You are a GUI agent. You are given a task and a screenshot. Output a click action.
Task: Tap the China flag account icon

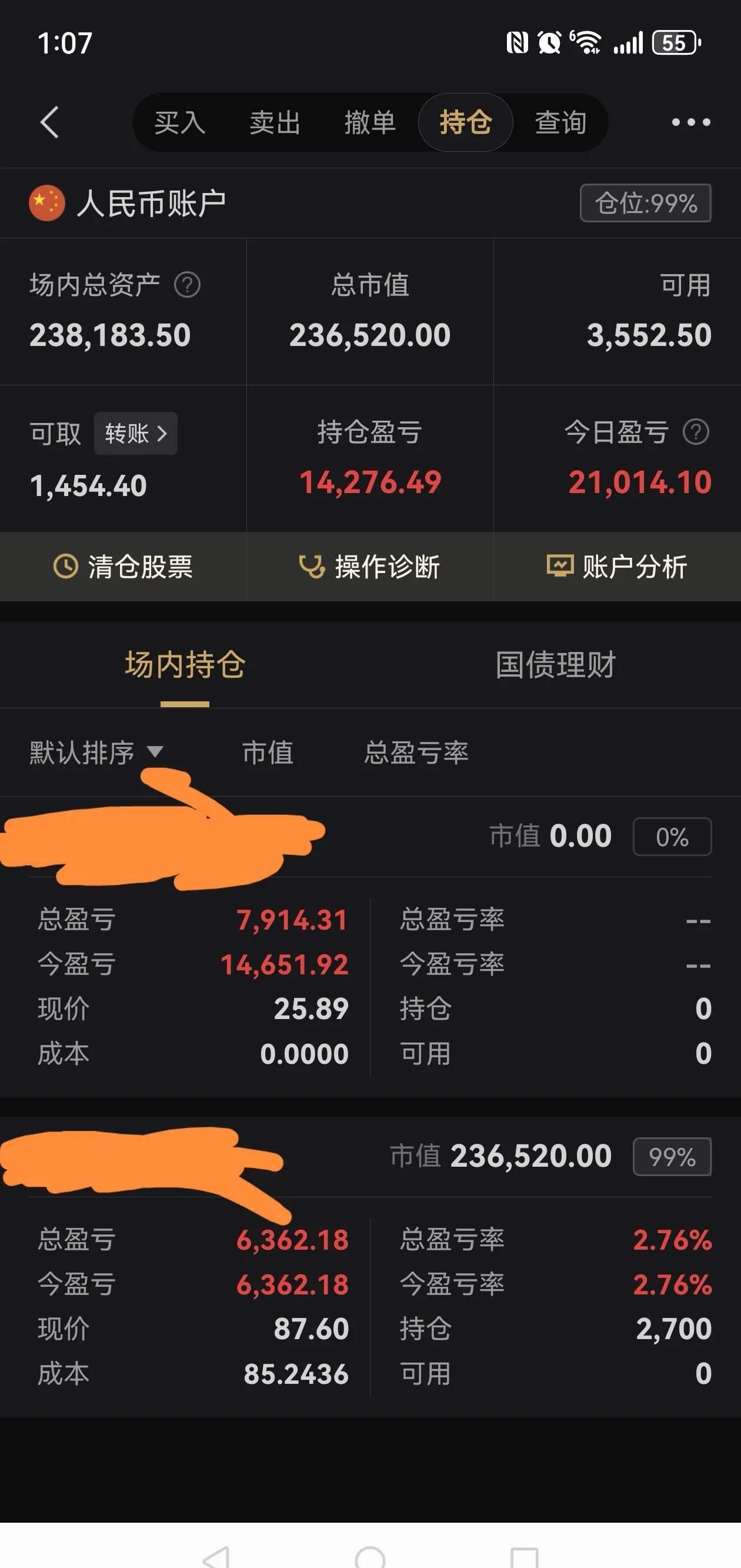point(46,202)
